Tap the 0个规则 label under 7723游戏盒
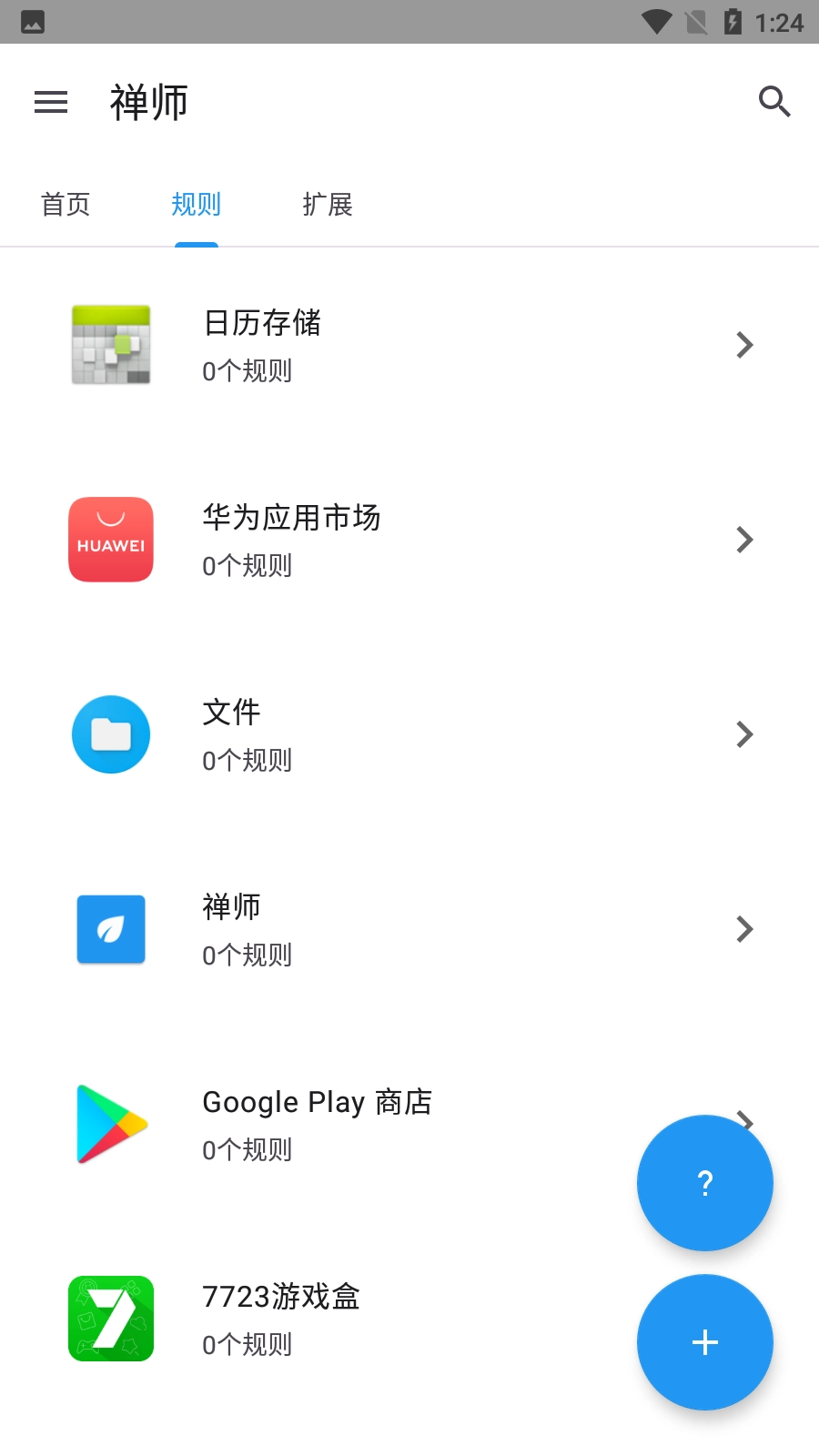Viewport: 819px width, 1456px height. [246, 1344]
